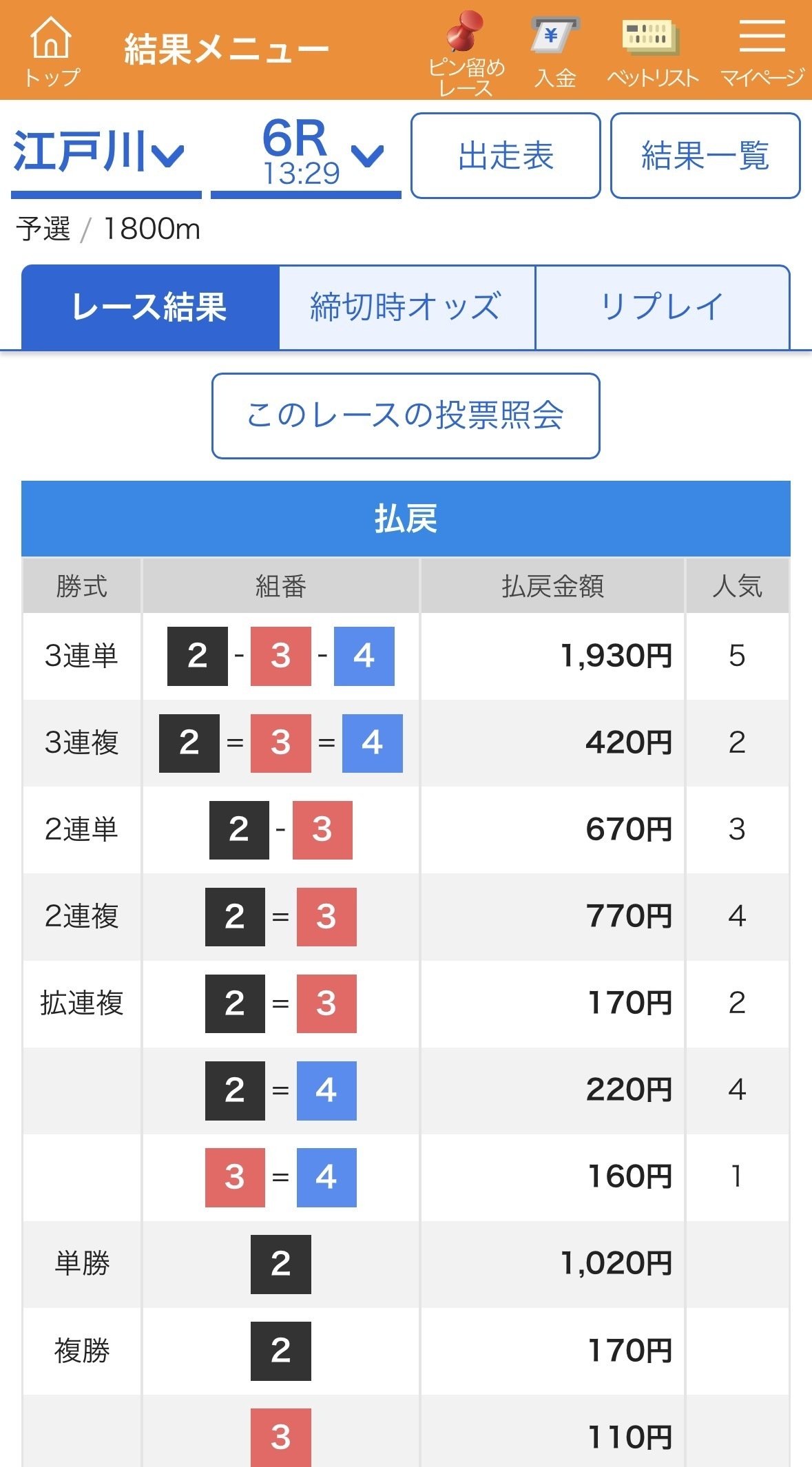
Task: Switch to the 締切時オッズ tab
Action: (406, 307)
